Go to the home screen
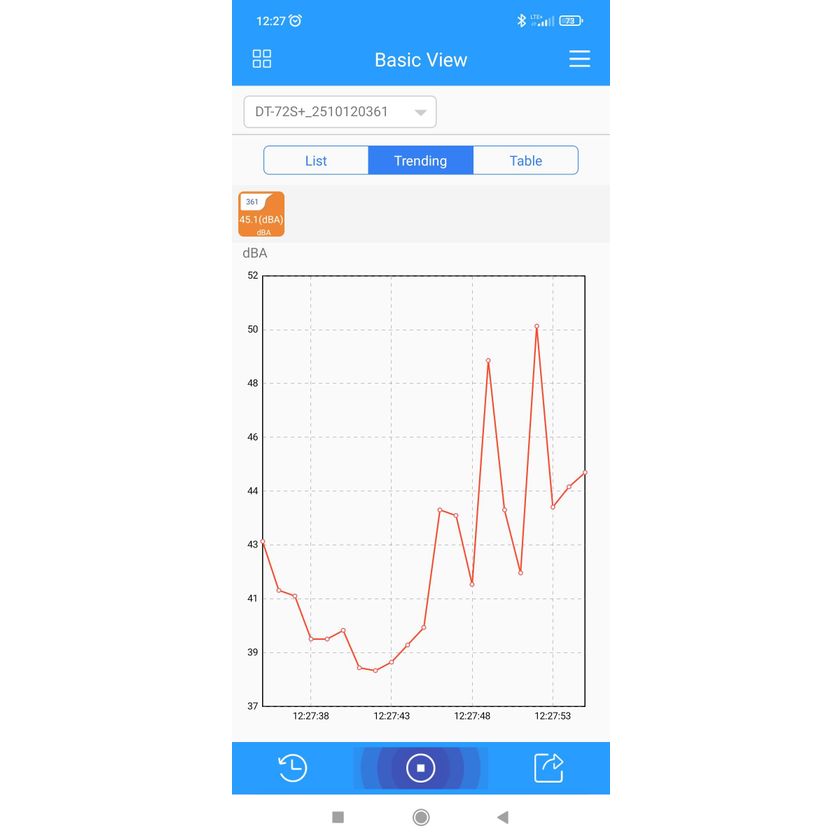Viewport: 840px width, 840px height. 421,817
